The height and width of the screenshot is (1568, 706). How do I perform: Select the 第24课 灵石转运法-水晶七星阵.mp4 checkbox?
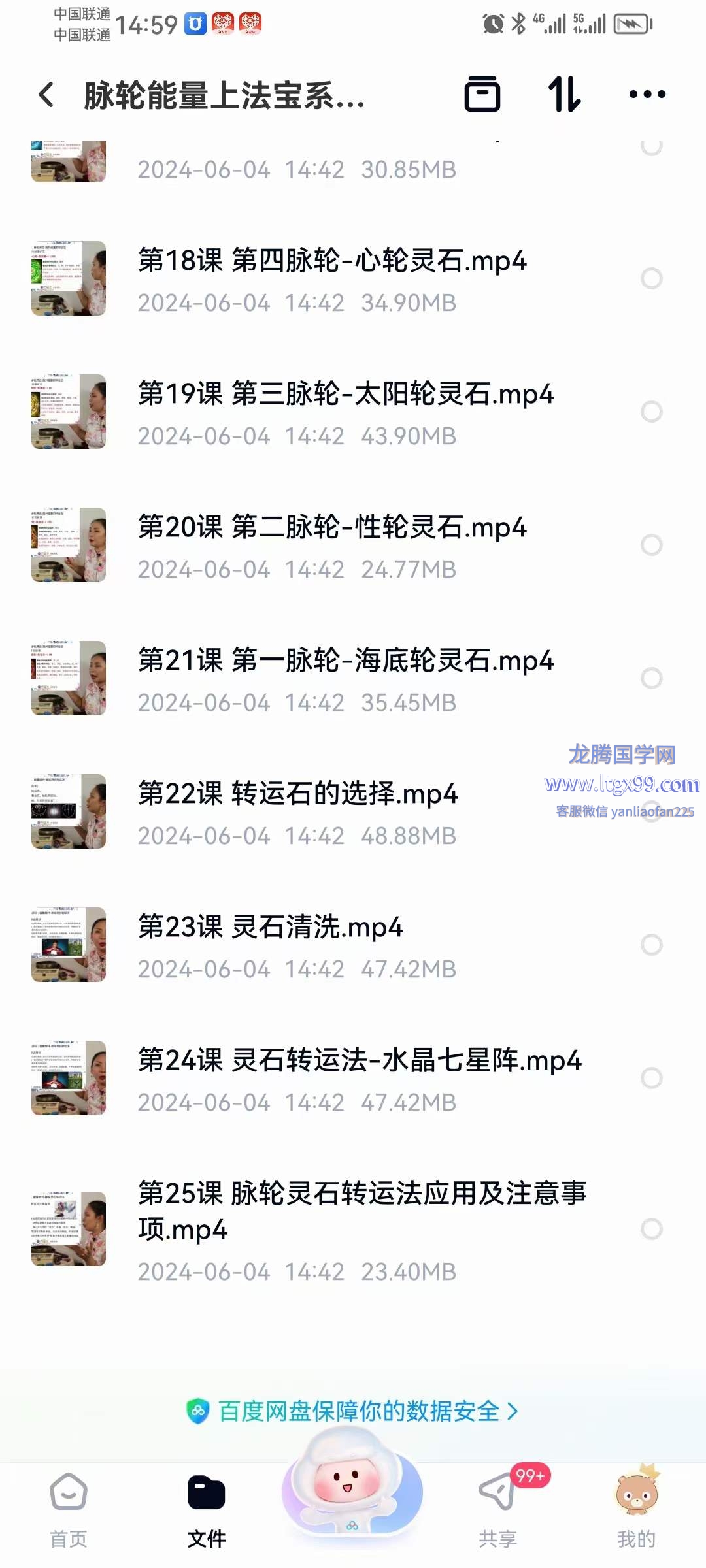[651, 1078]
